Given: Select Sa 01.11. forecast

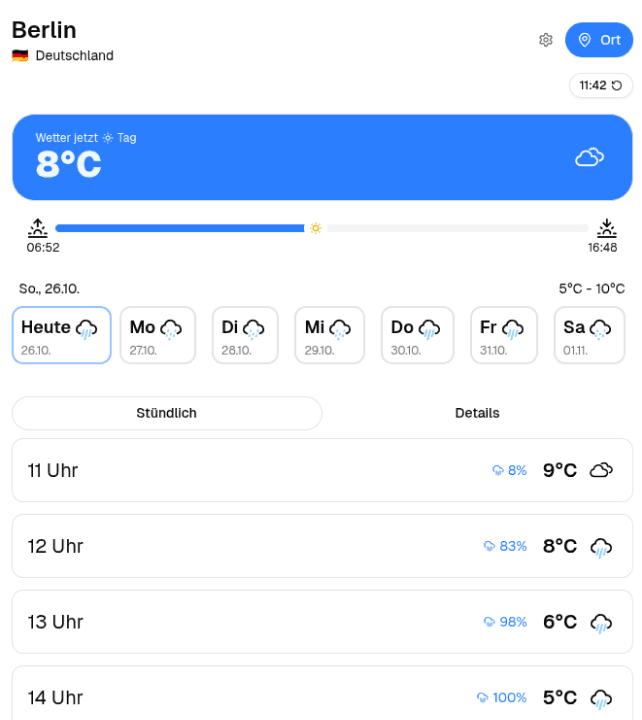Looking at the screenshot, I should [x=589, y=335].
